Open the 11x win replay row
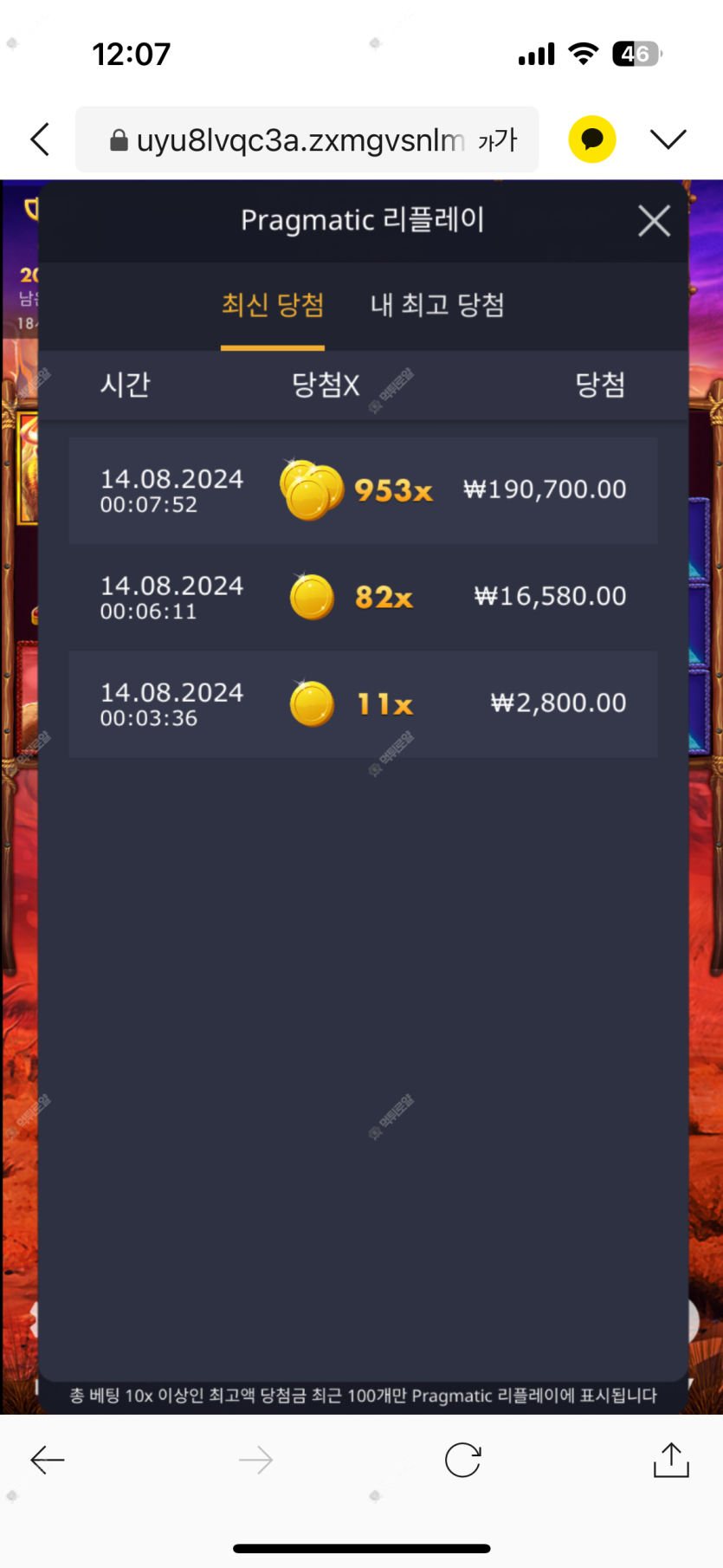This screenshot has height=1568, width=723. pyautogui.click(x=363, y=703)
